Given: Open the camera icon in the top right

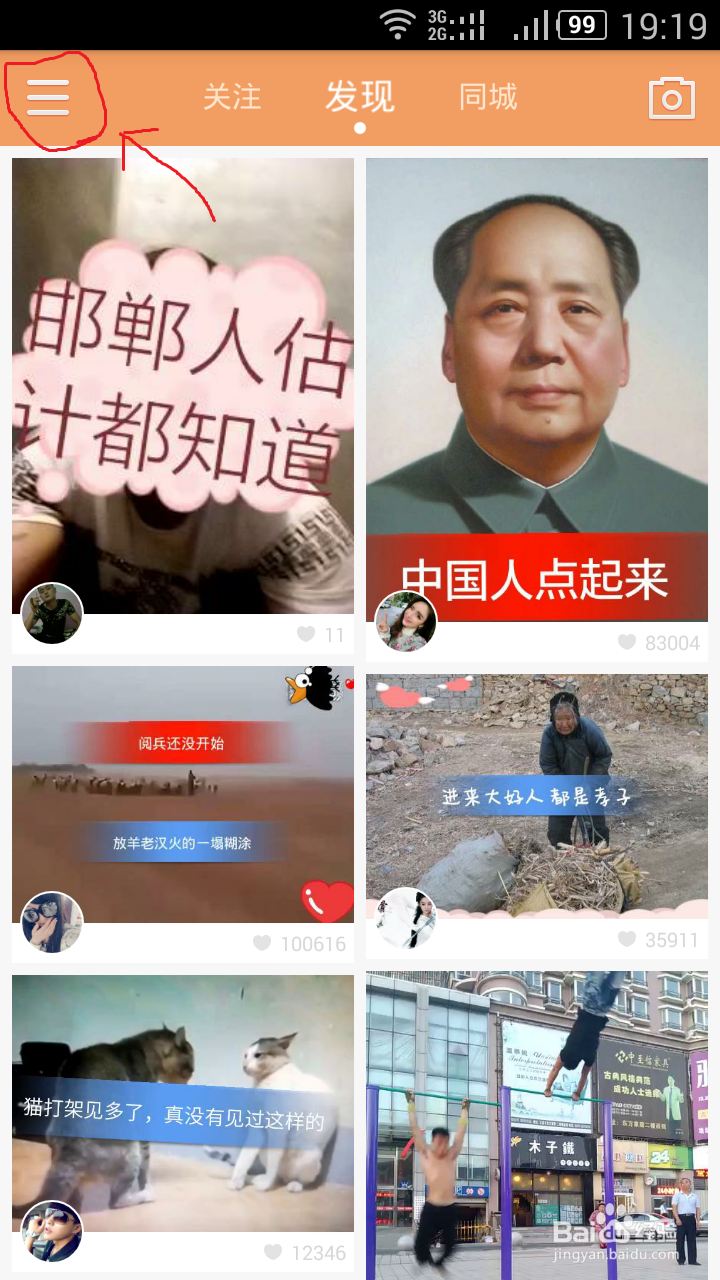Looking at the screenshot, I should pos(672,97).
